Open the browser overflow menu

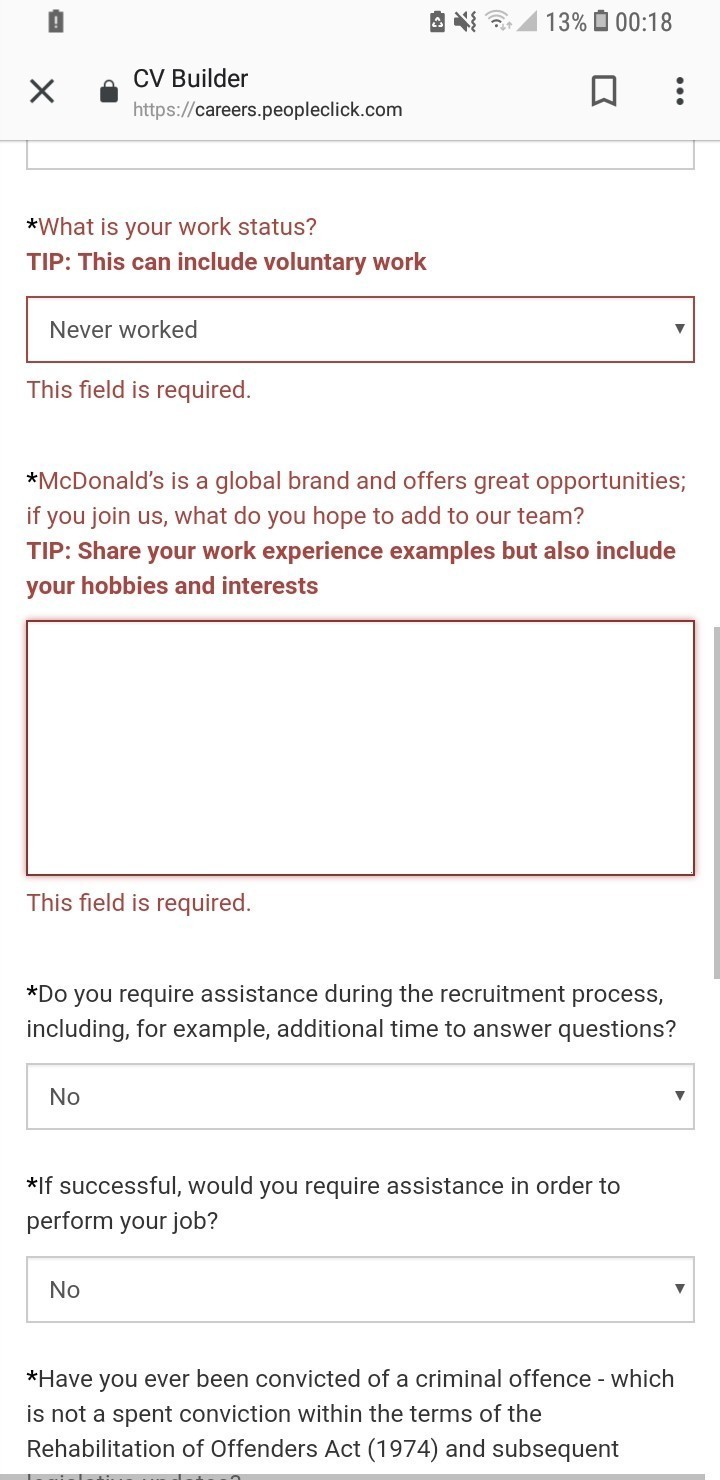click(x=680, y=91)
